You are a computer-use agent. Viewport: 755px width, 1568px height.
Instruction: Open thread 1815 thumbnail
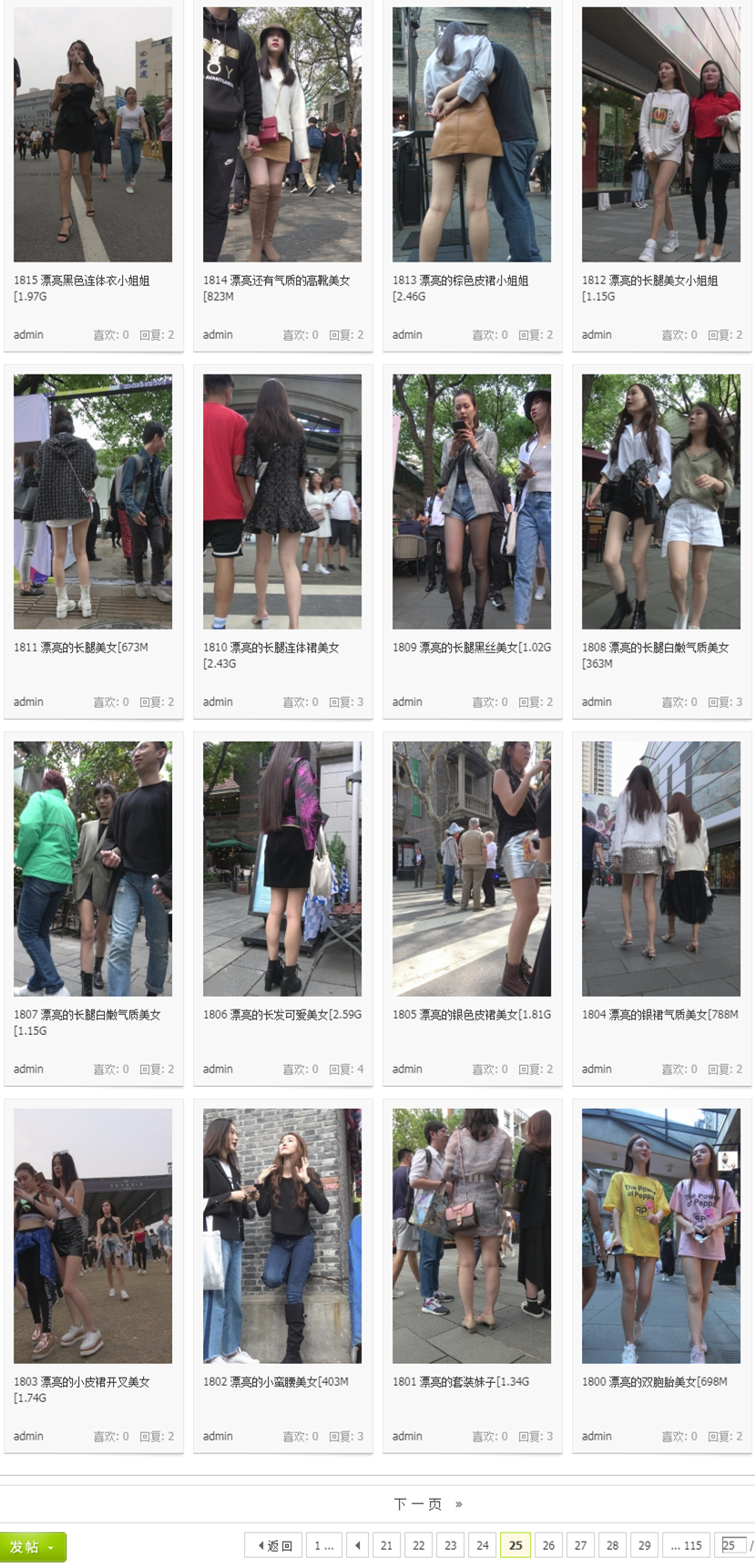93,135
